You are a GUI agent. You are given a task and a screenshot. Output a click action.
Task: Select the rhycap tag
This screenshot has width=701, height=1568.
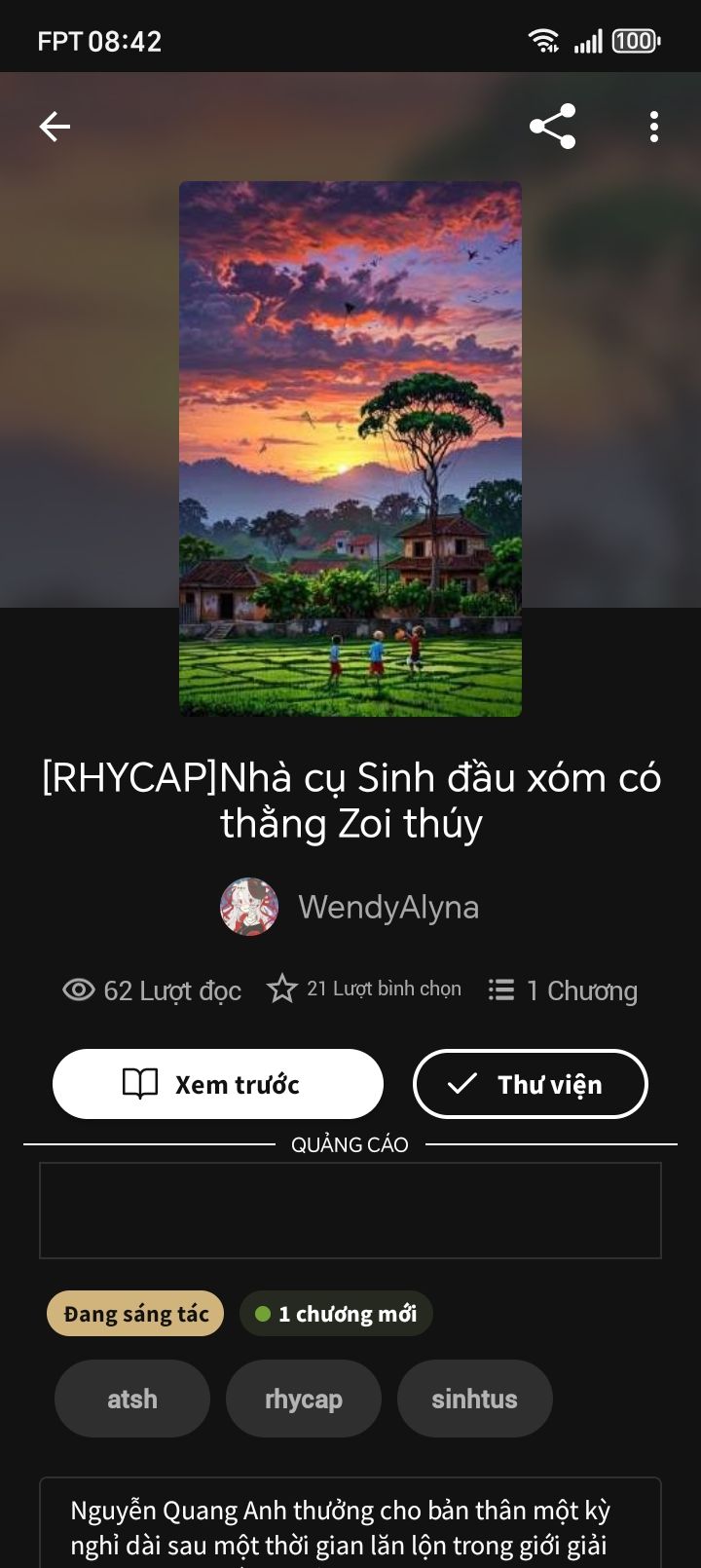pos(304,1399)
